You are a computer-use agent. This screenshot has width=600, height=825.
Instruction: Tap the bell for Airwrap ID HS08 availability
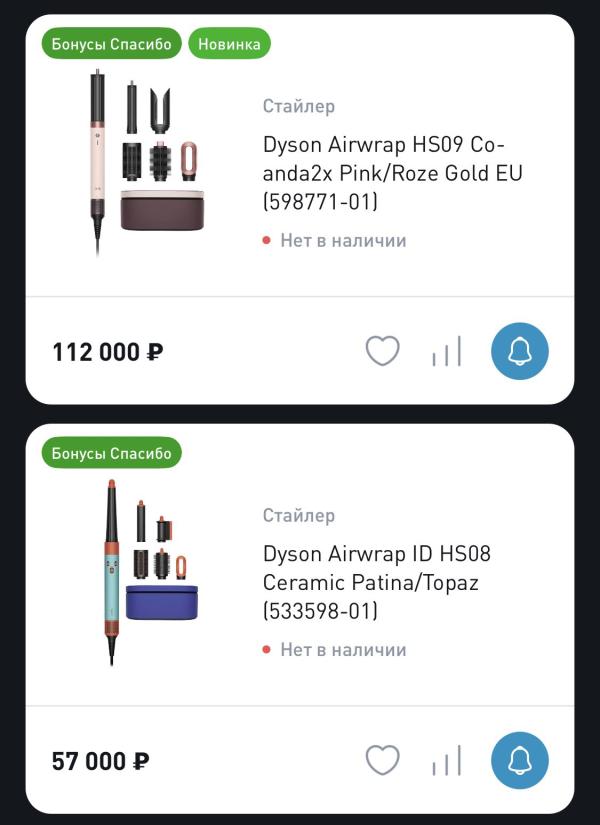point(520,761)
